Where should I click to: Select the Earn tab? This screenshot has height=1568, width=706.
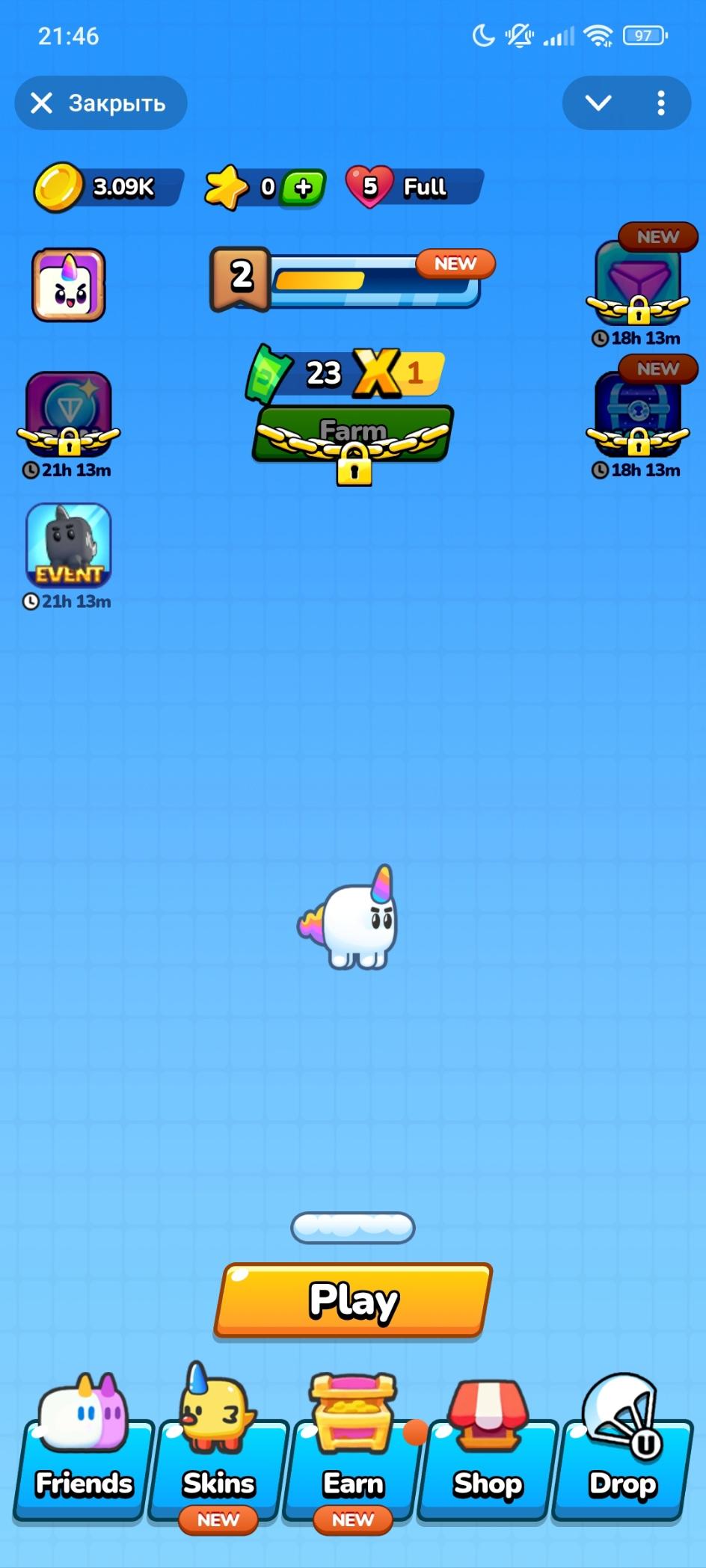point(352,1466)
